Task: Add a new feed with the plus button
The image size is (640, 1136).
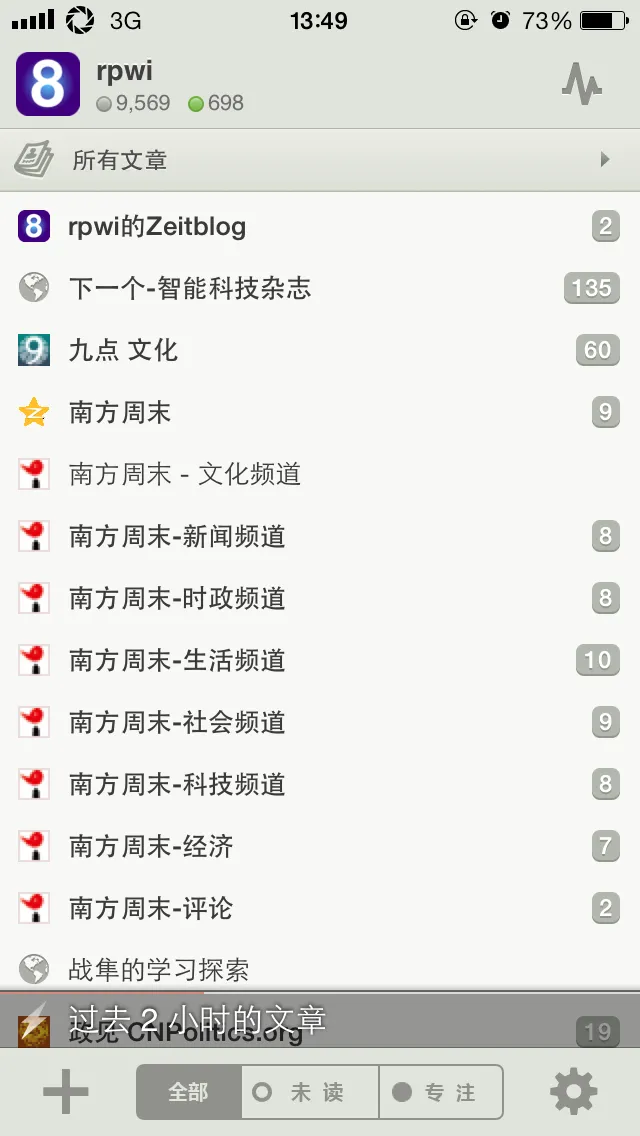Action: pos(66,1092)
